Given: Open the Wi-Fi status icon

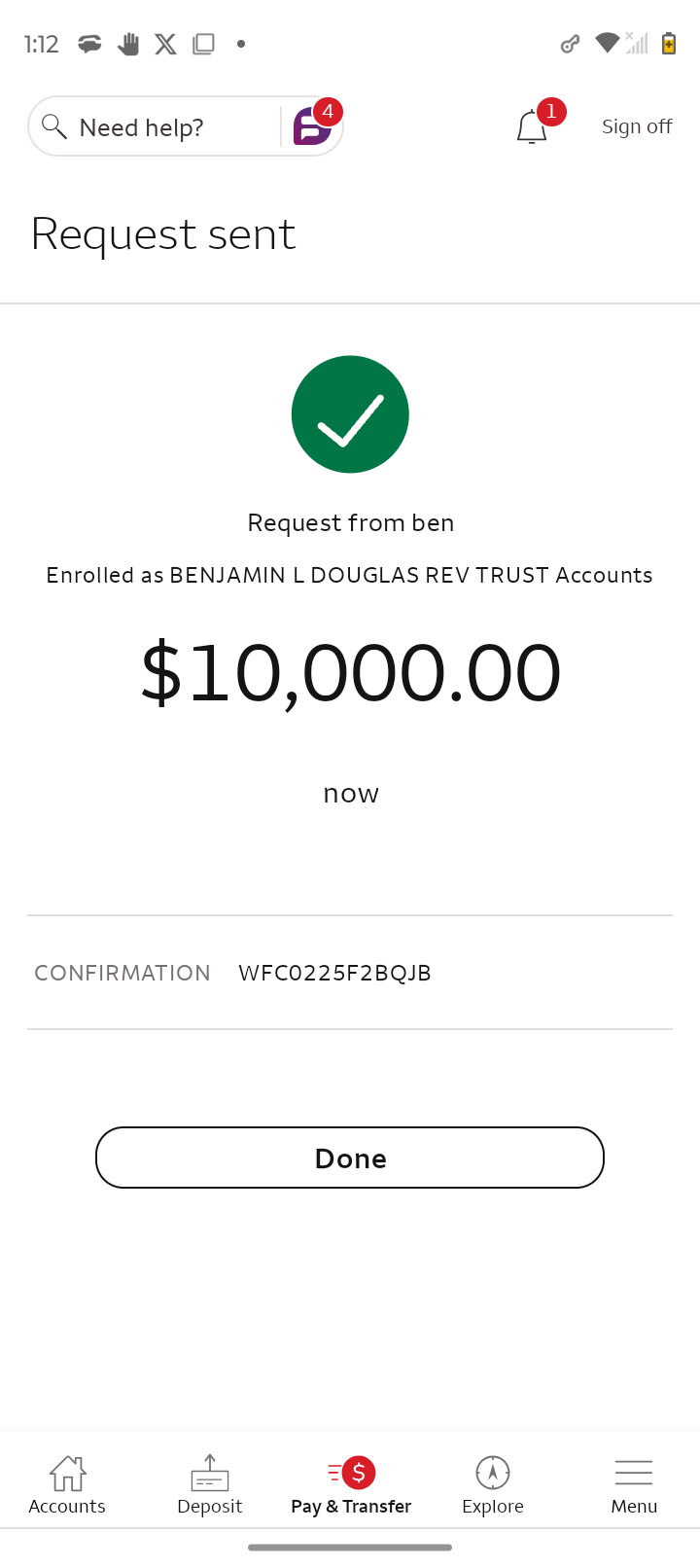Looking at the screenshot, I should tap(606, 43).
